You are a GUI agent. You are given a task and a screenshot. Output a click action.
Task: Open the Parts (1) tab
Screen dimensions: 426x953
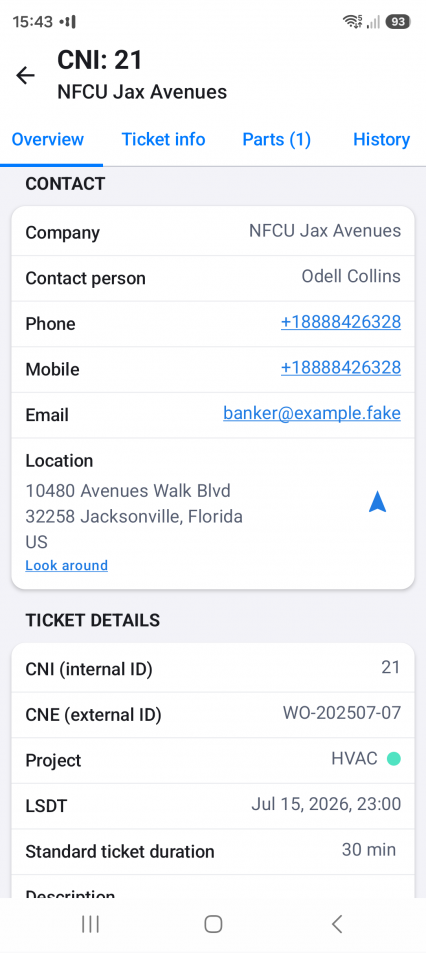[277, 139]
